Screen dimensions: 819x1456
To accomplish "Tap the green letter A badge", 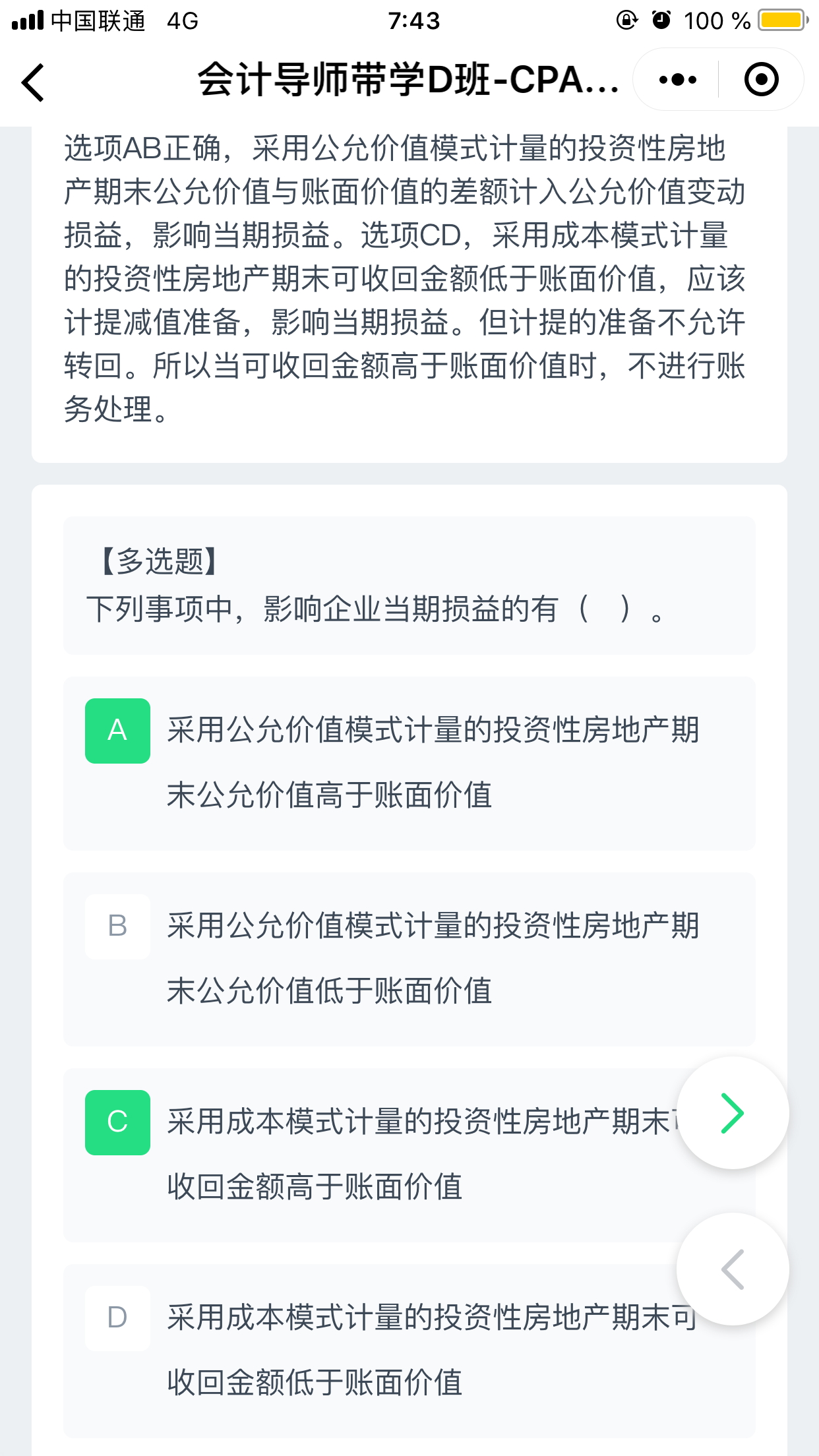I will click(117, 729).
